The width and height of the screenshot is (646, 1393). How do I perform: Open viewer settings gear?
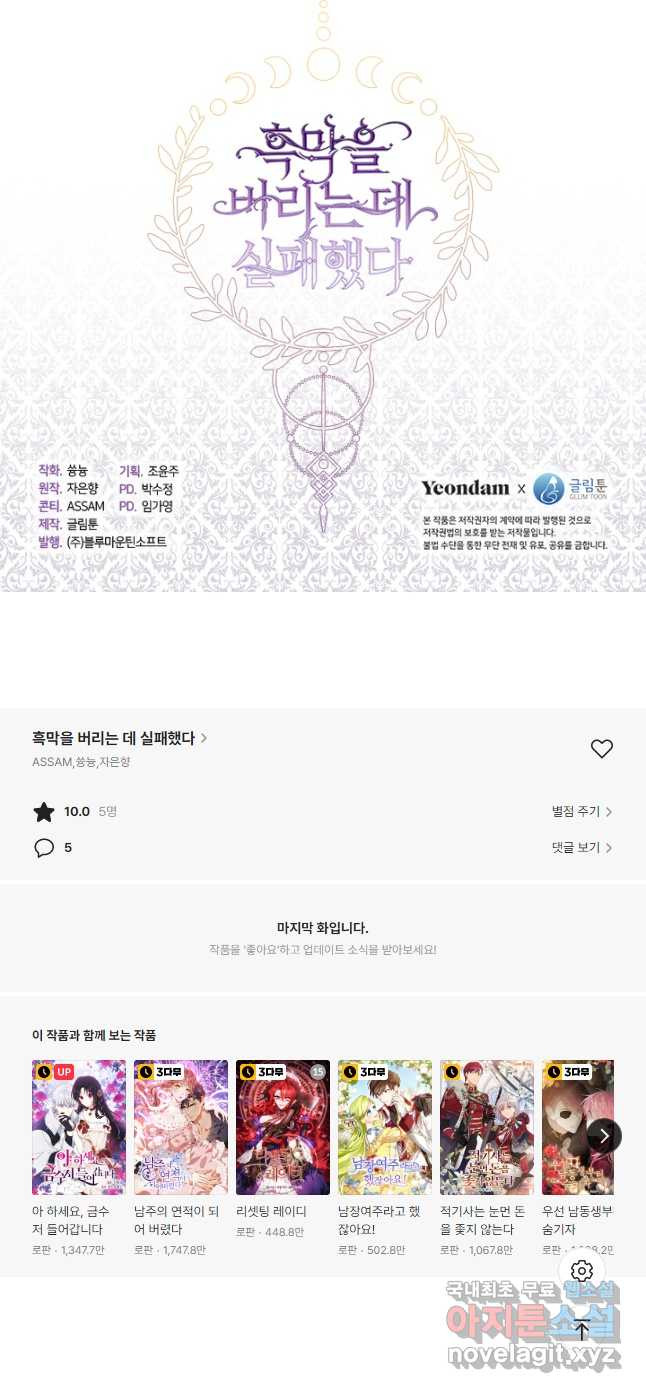point(582,1271)
